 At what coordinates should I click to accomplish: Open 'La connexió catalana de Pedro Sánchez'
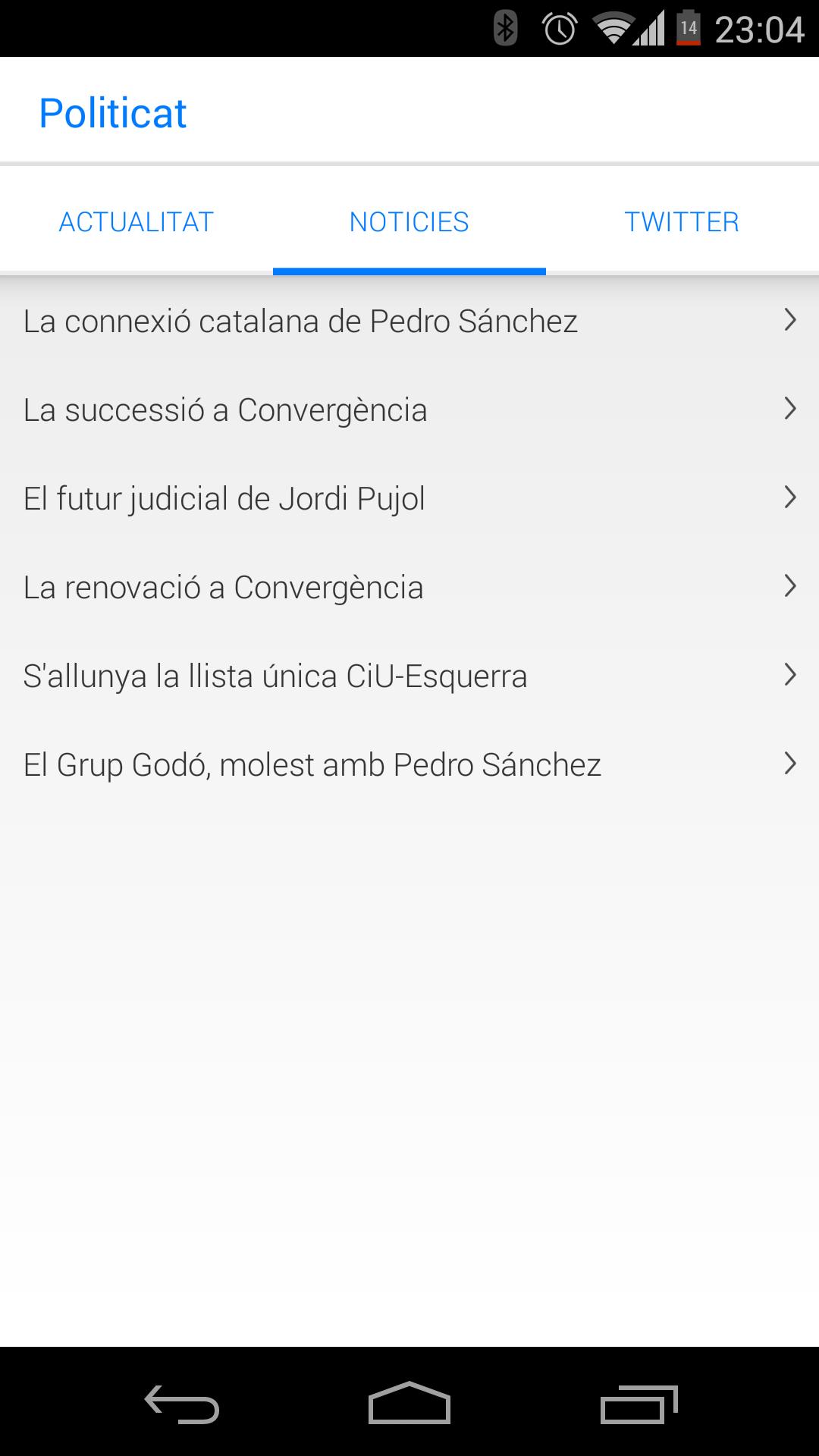(409, 322)
